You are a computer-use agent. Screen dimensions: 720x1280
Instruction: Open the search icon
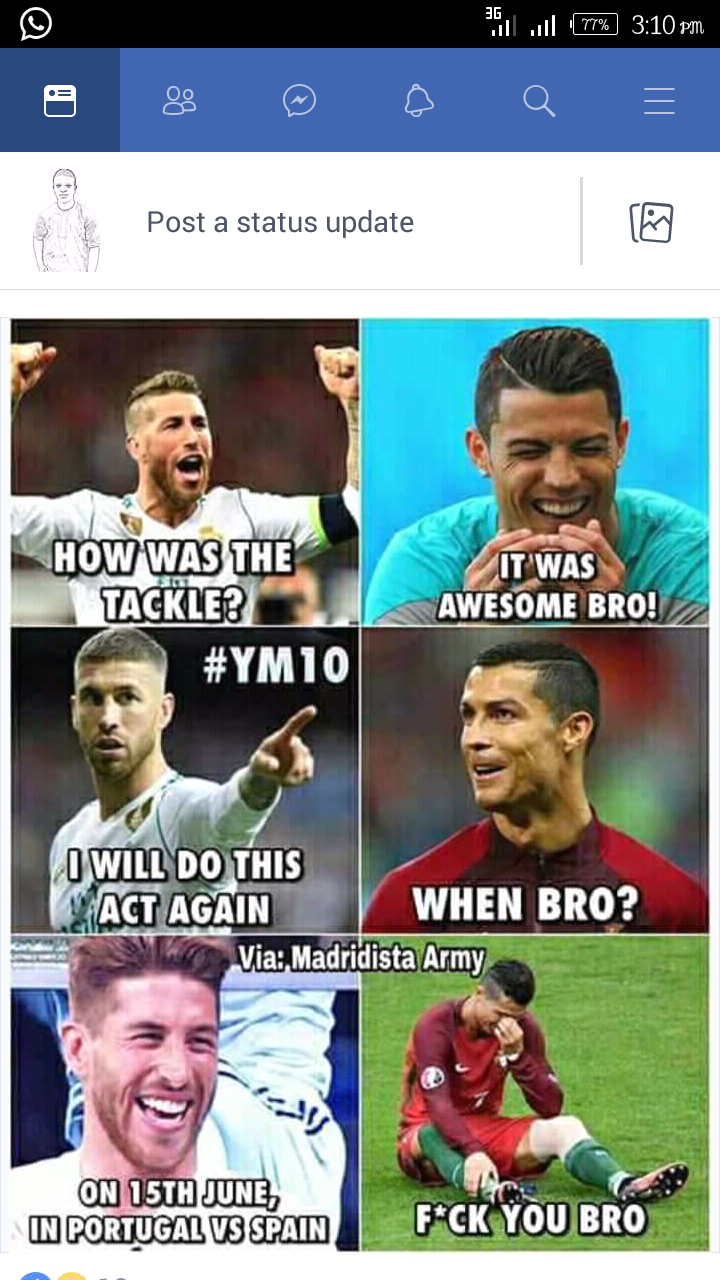539,101
